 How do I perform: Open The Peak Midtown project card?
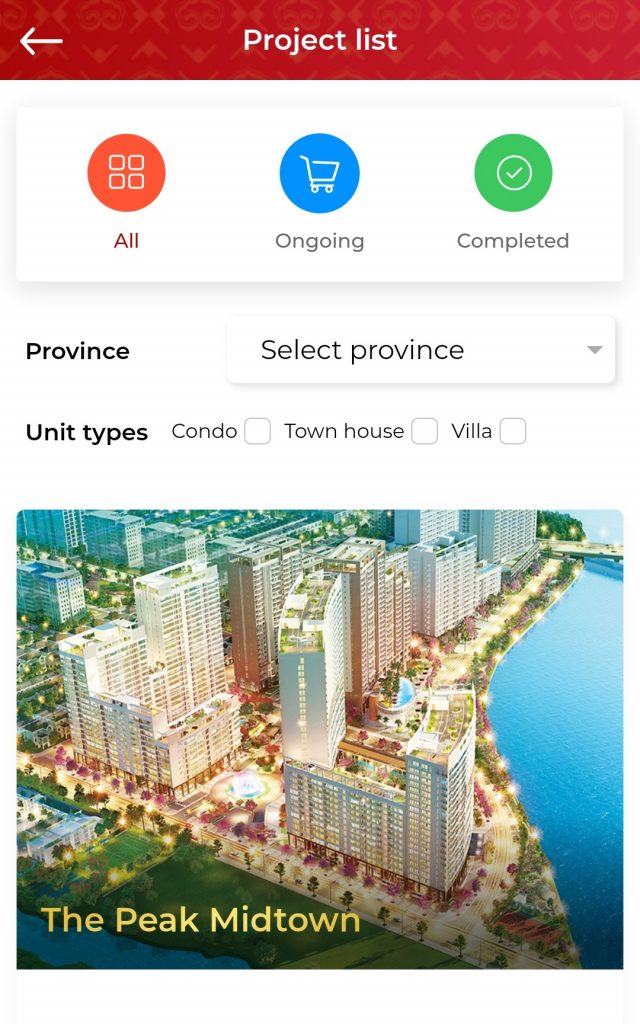tap(319, 739)
